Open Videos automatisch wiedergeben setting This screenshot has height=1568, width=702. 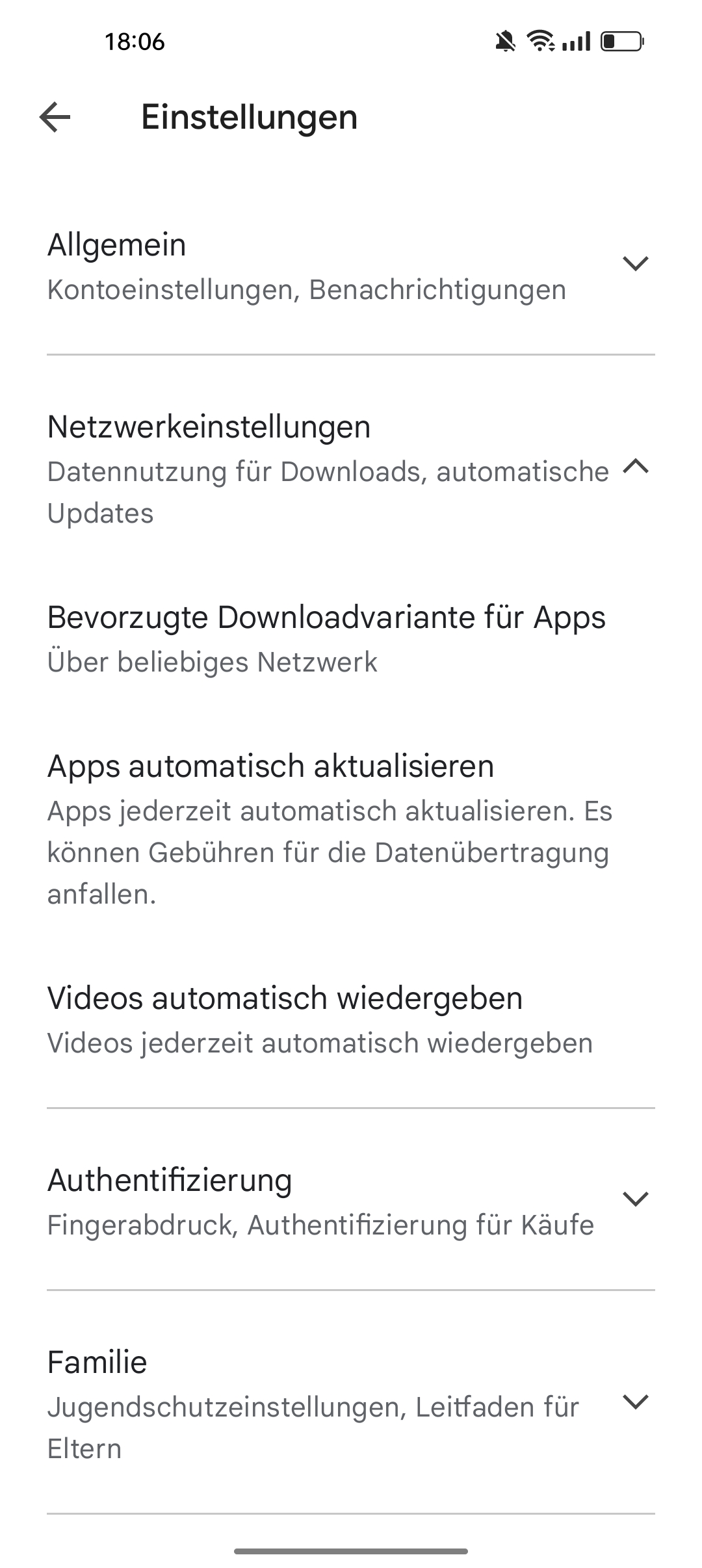pyautogui.click(x=320, y=1019)
